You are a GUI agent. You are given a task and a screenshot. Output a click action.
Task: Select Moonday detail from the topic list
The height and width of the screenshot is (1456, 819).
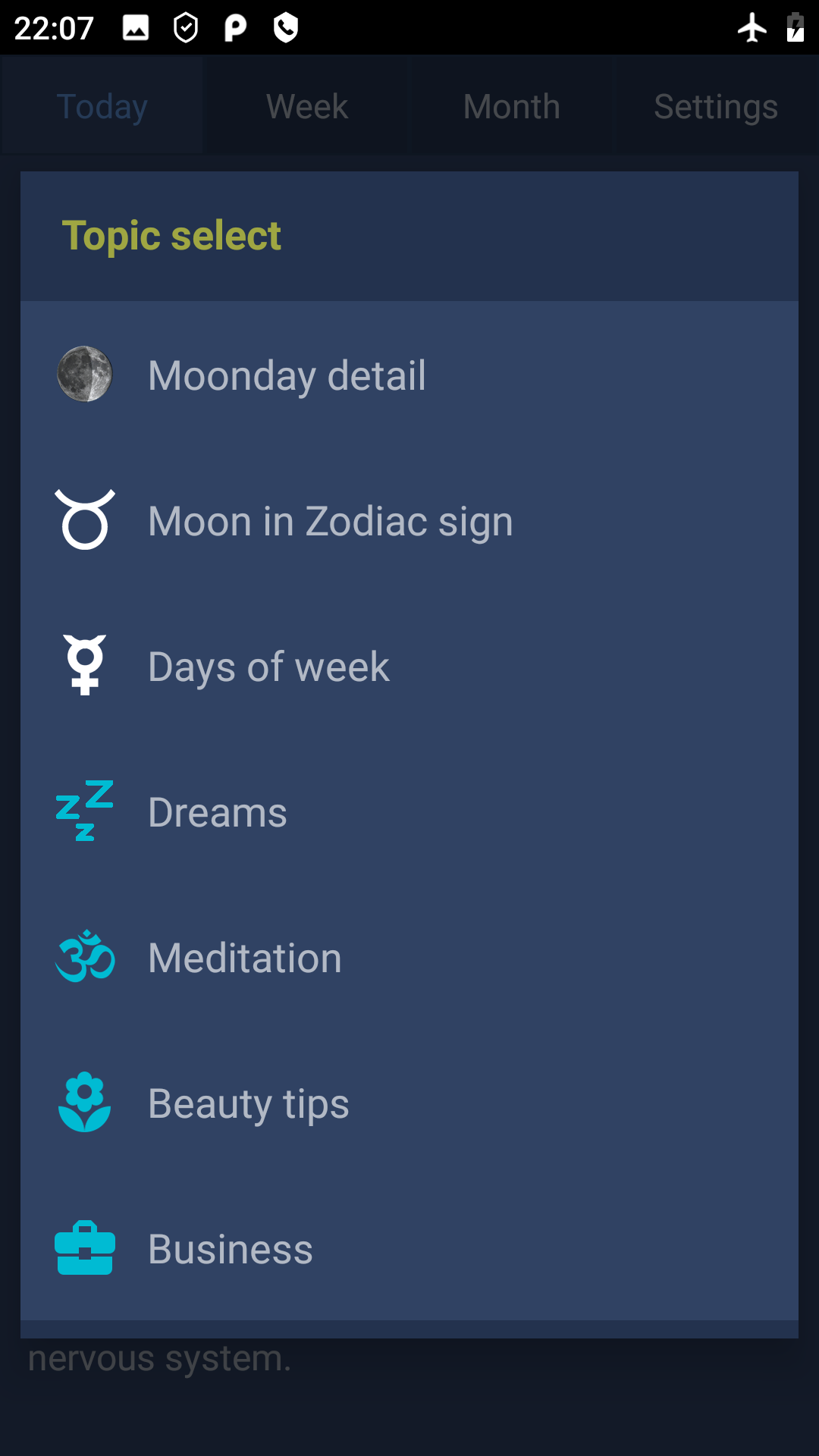coord(287,374)
